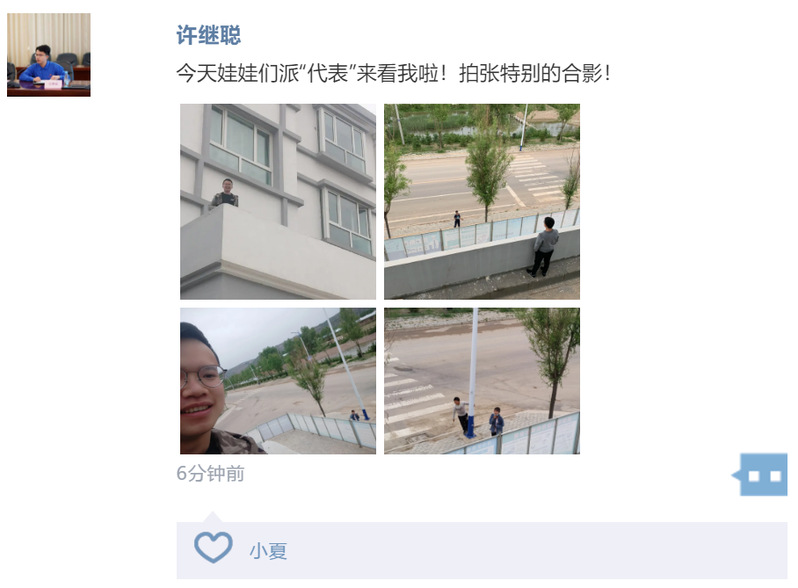Image resolution: width=798 pixels, height=588 pixels.
Task: Open the like and comment menu button
Action: tap(763, 475)
